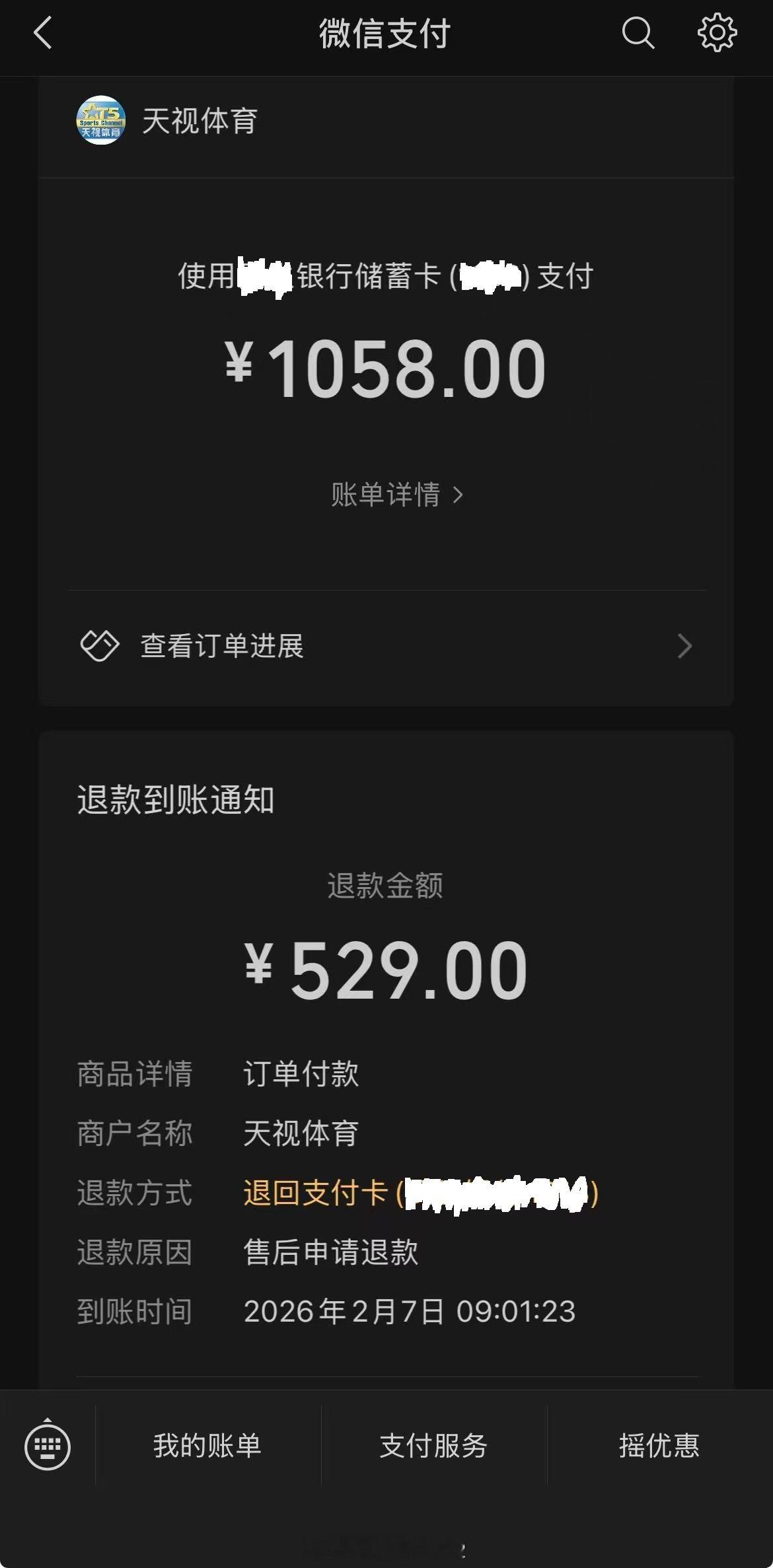Click the card icon beside 查看订单进展

pyautogui.click(x=99, y=647)
